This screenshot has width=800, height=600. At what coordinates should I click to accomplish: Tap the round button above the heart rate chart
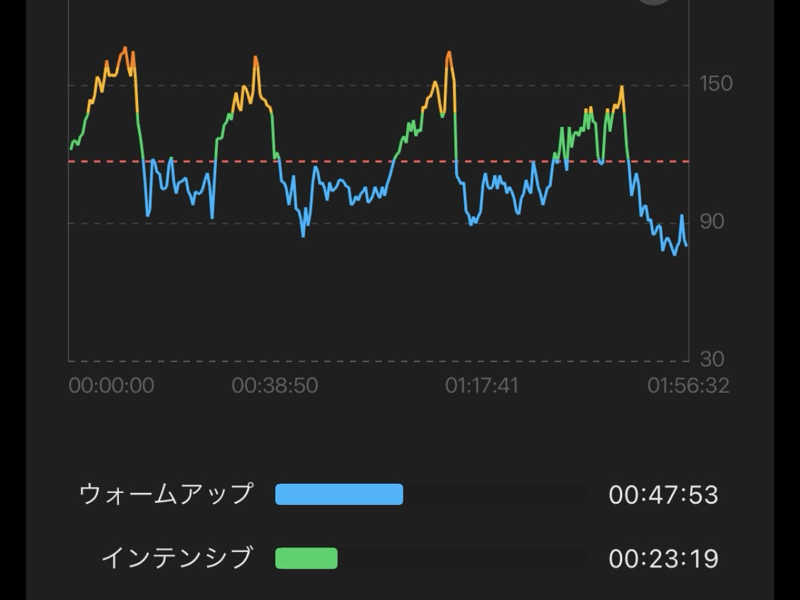654,2
